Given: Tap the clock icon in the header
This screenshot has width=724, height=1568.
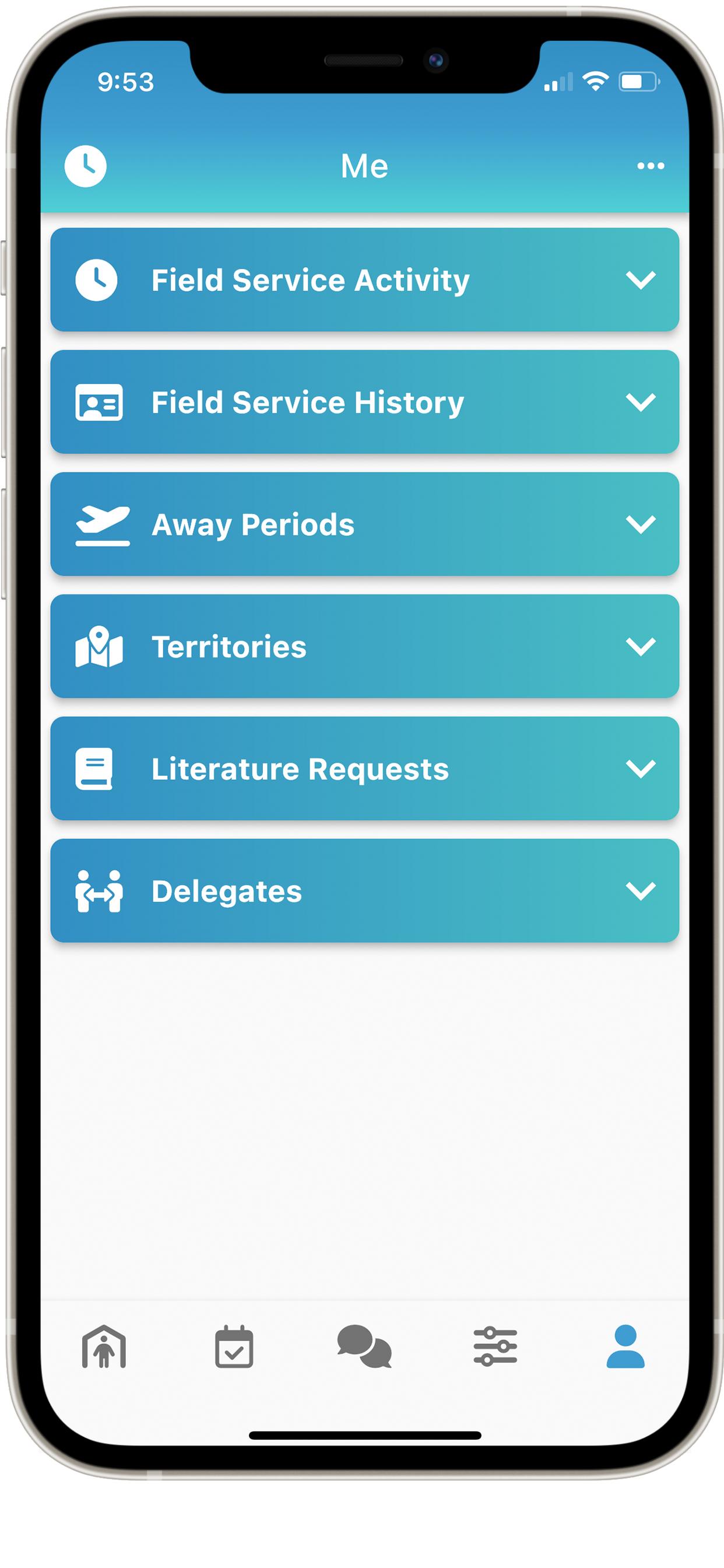Looking at the screenshot, I should point(85,166).
